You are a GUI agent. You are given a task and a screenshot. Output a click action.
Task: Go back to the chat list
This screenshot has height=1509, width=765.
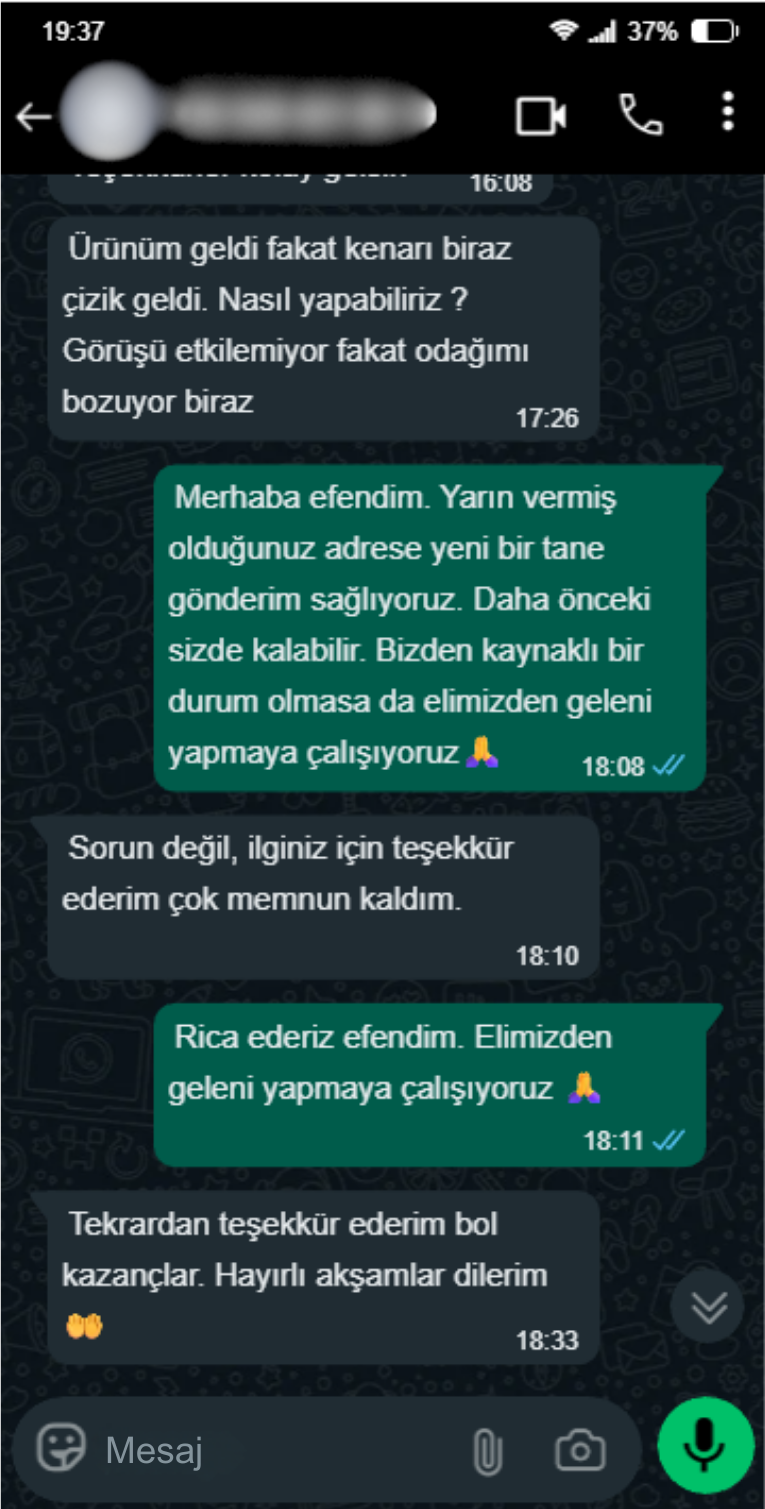pyautogui.click(x=32, y=117)
